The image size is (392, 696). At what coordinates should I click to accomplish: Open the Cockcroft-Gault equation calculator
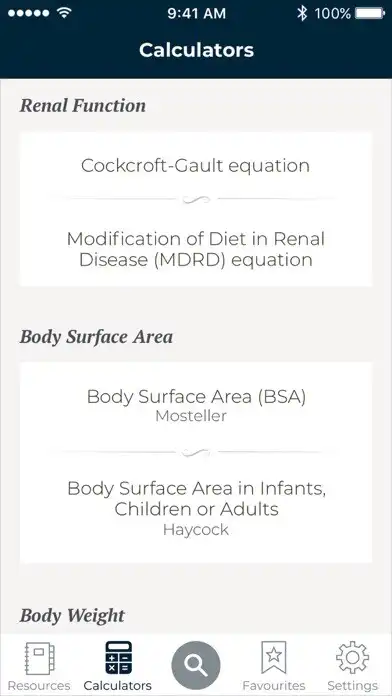pyautogui.click(x=196, y=166)
